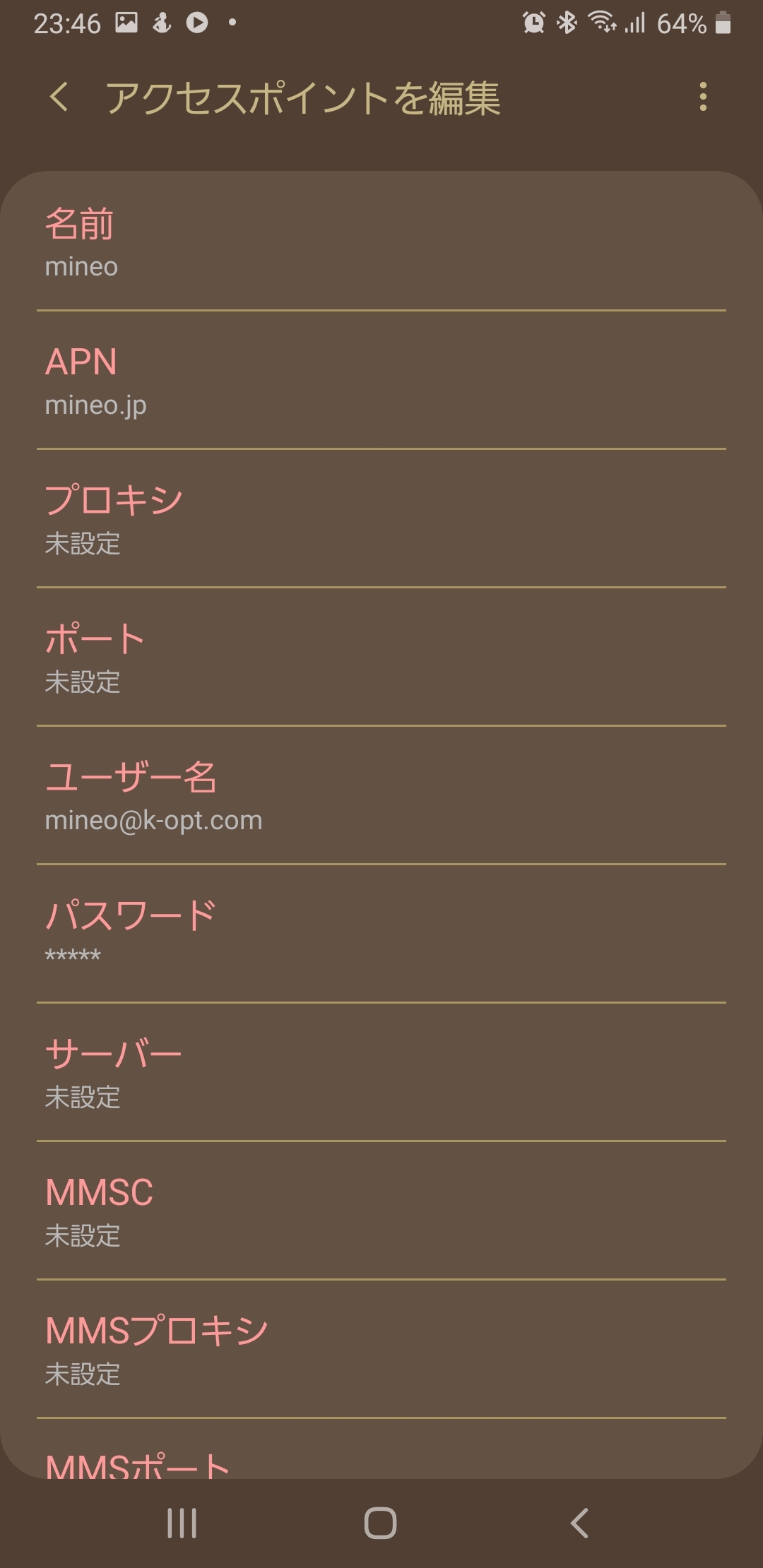Tap the system home button

(380, 1523)
